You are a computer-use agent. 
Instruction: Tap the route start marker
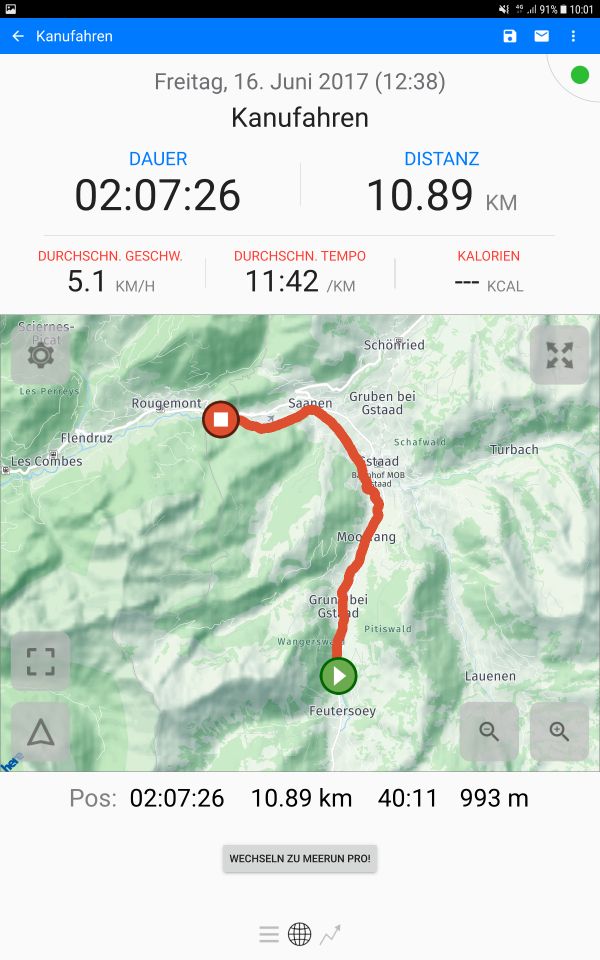339,676
